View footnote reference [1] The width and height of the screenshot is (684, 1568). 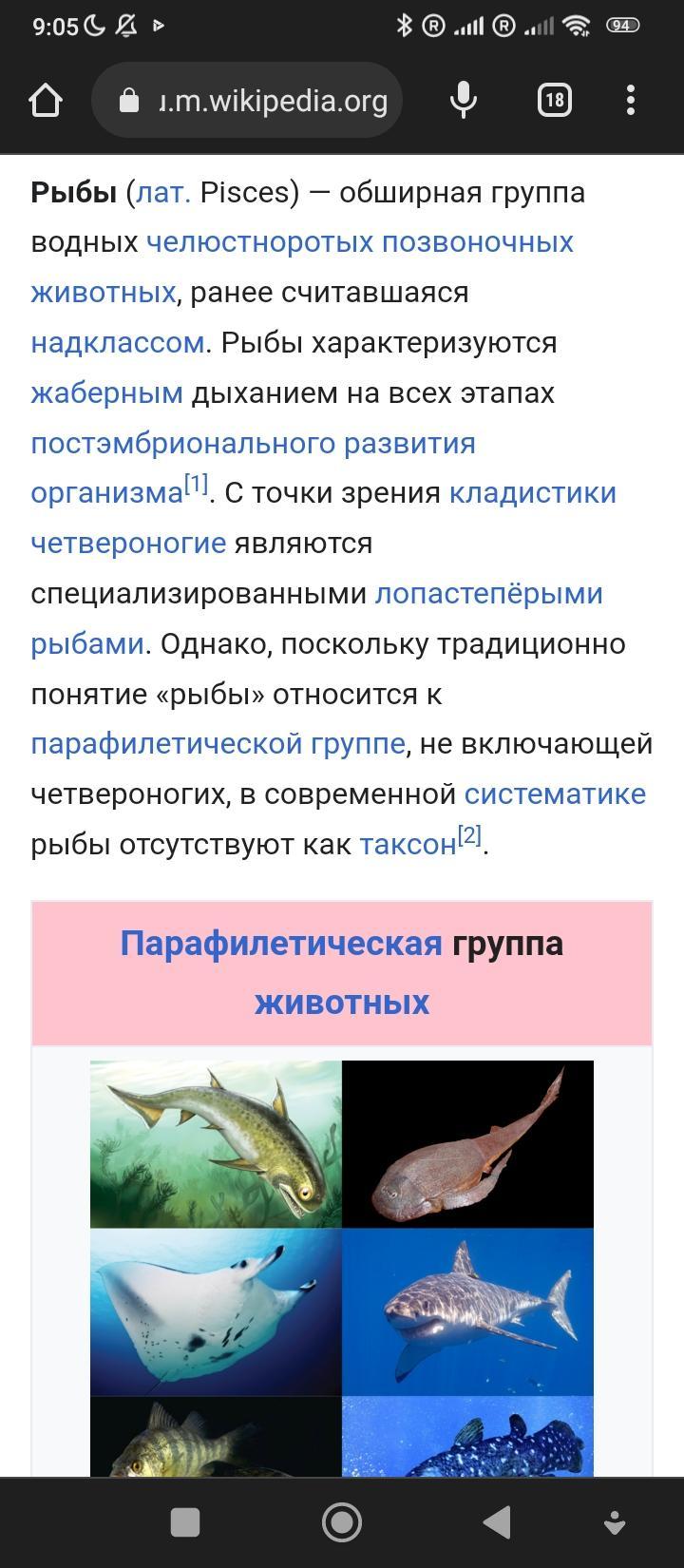pyautogui.click(x=196, y=485)
